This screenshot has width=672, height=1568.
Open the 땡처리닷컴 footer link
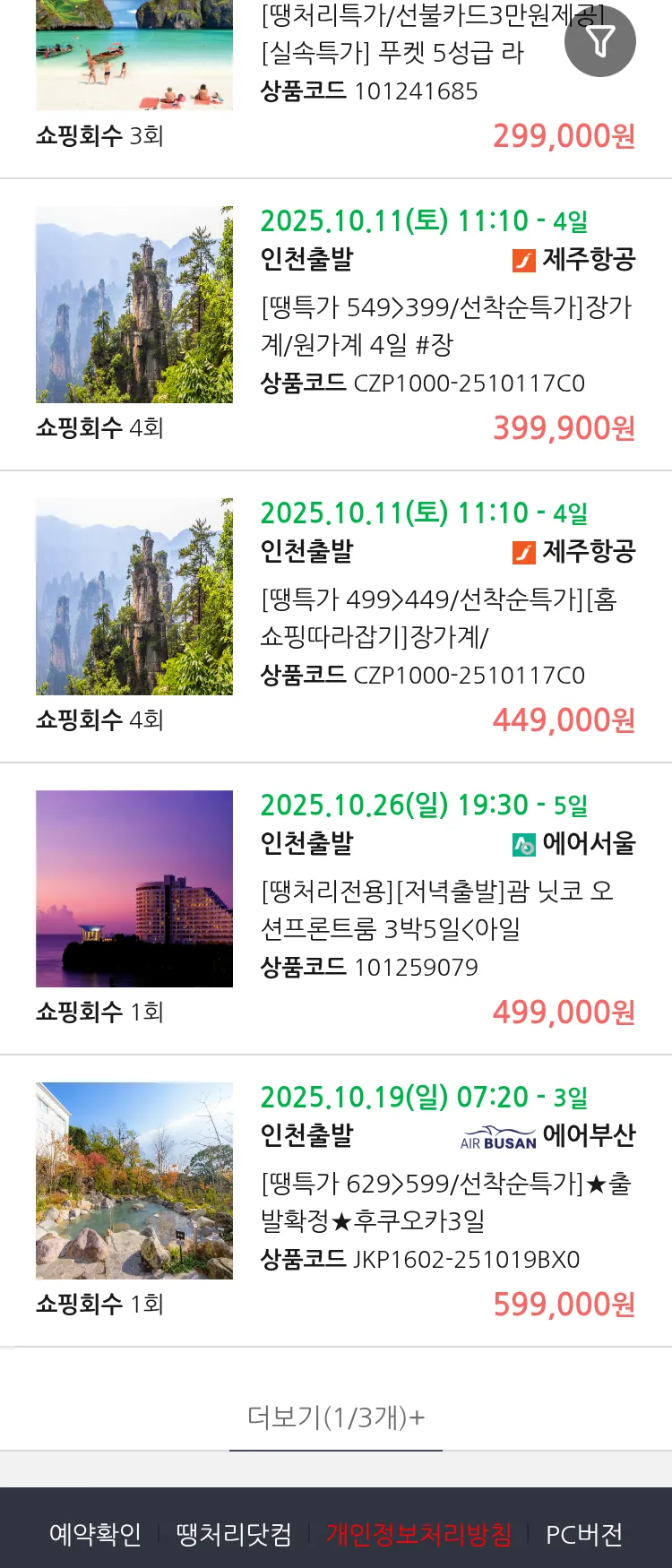(x=234, y=1534)
